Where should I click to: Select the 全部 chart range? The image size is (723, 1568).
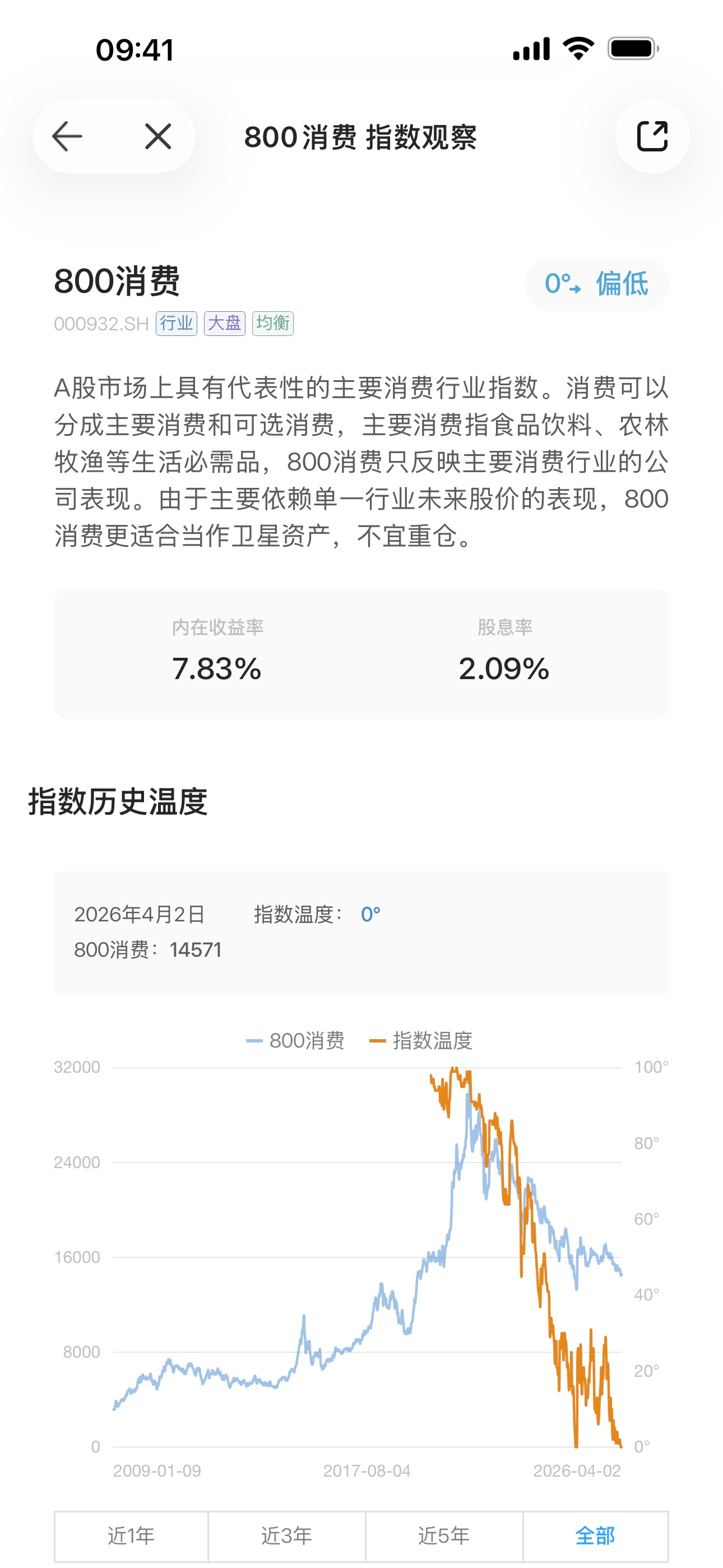pyautogui.click(x=595, y=1535)
